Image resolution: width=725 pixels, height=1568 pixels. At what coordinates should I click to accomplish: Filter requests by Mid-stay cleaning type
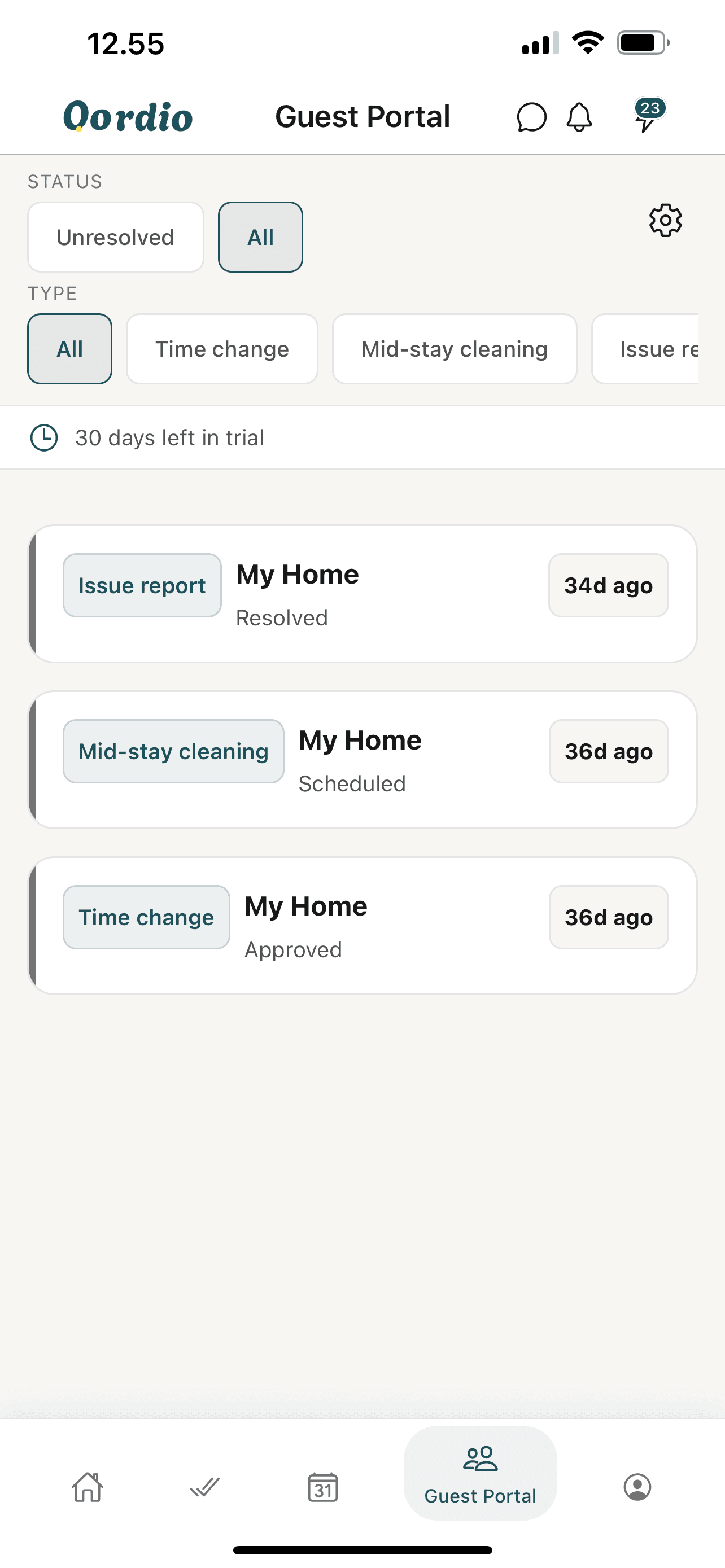[x=453, y=348]
